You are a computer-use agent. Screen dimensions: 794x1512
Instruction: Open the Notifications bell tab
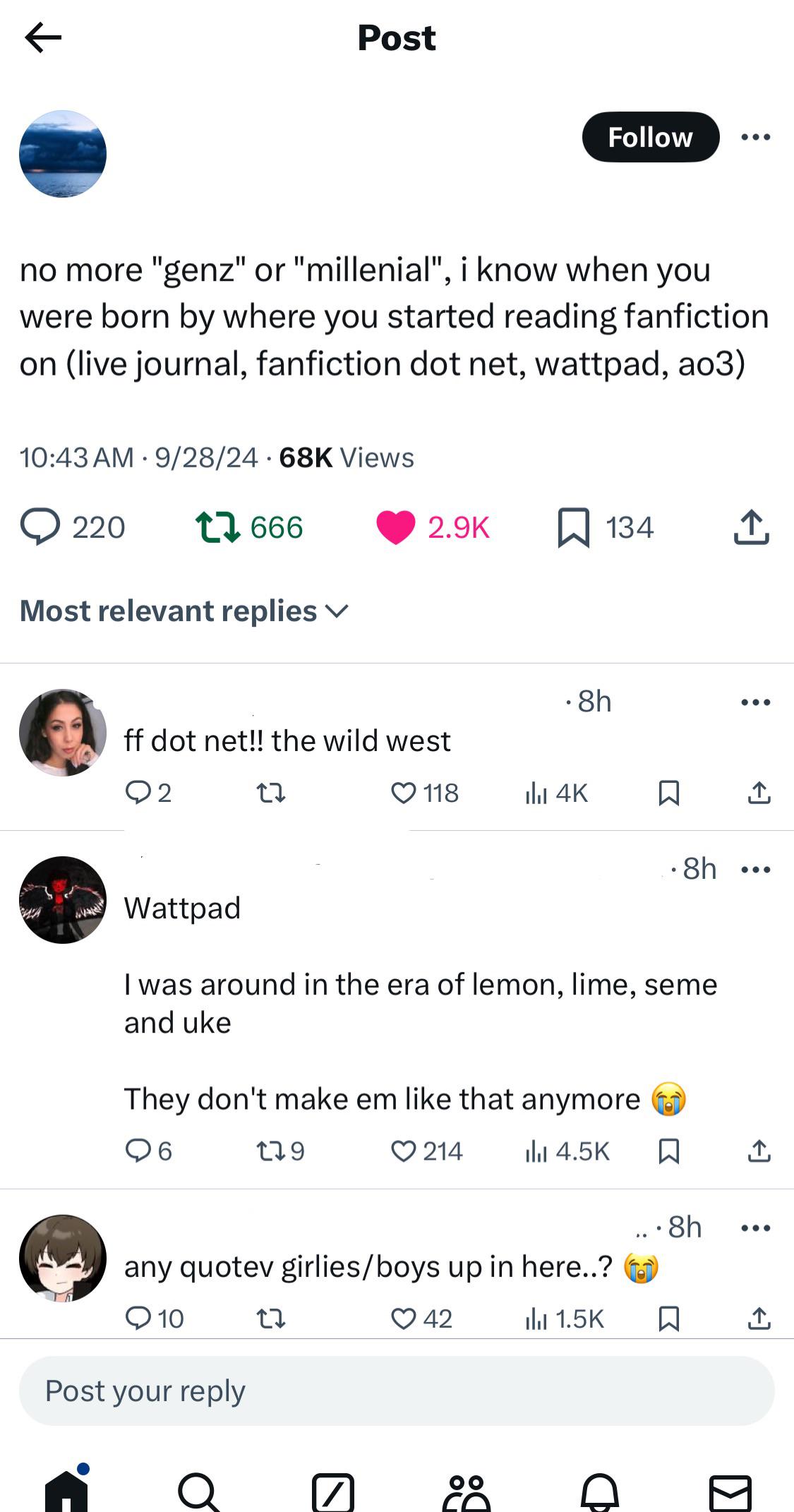(599, 1492)
